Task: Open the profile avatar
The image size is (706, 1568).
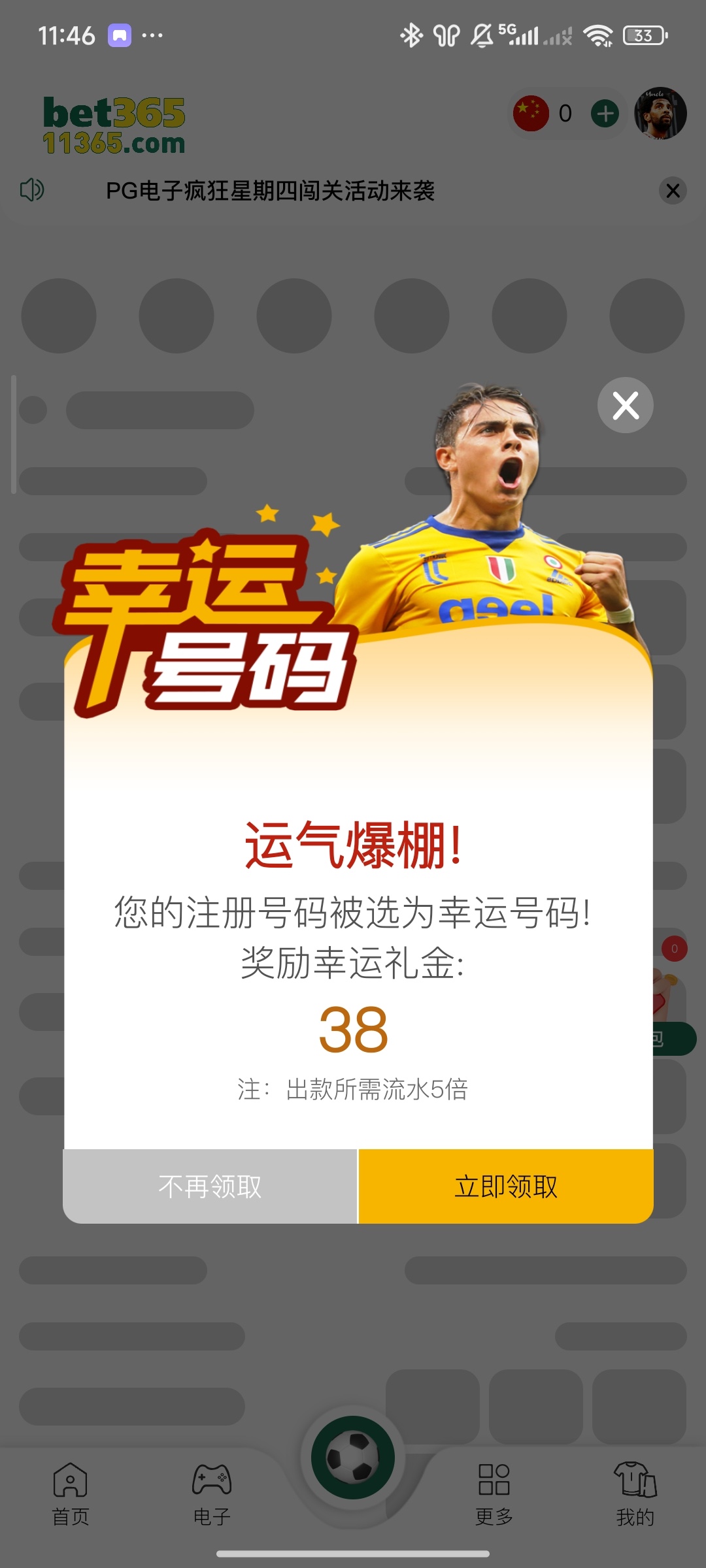Action: click(660, 114)
